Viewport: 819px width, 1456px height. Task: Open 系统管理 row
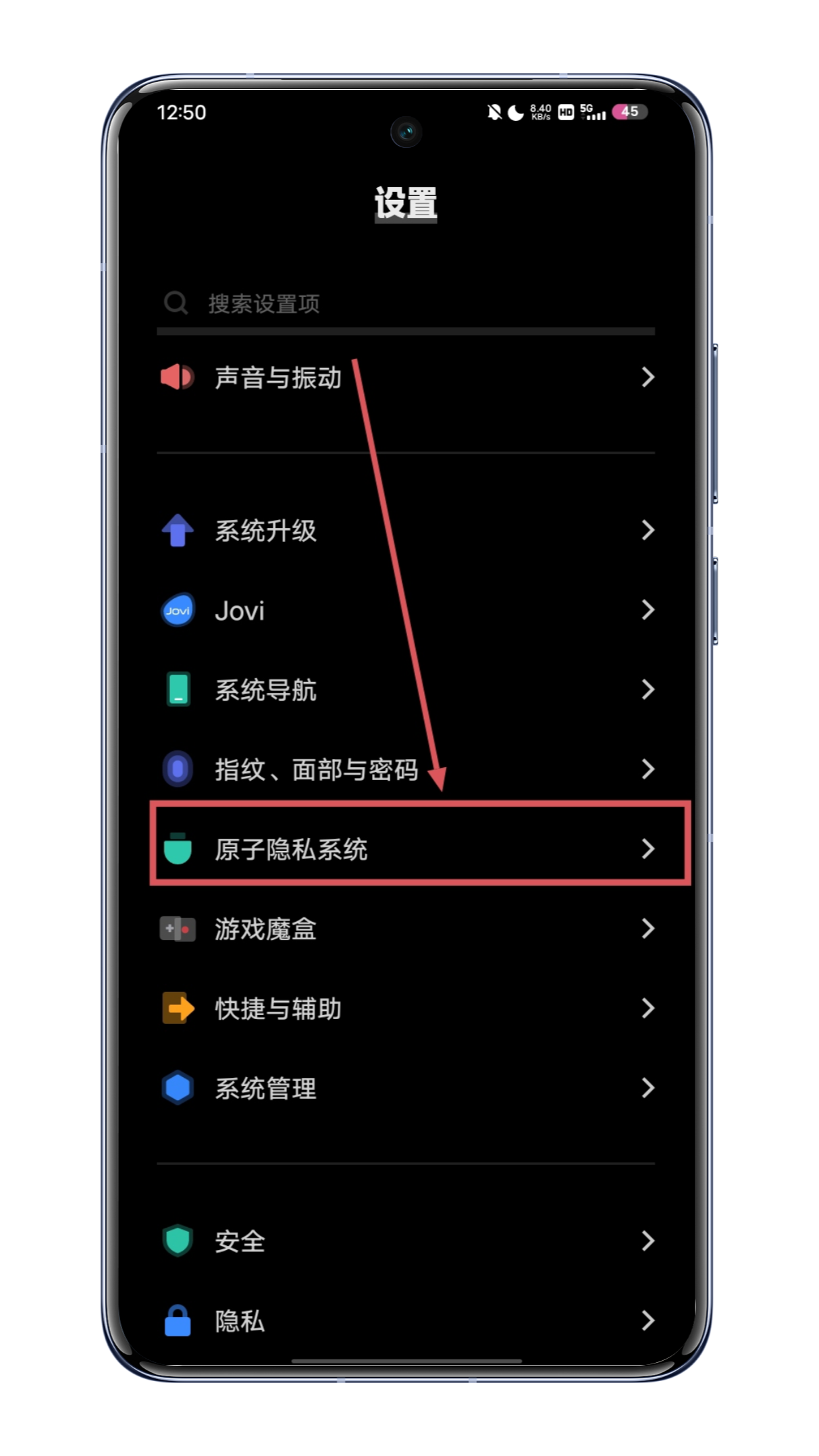pos(405,1088)
